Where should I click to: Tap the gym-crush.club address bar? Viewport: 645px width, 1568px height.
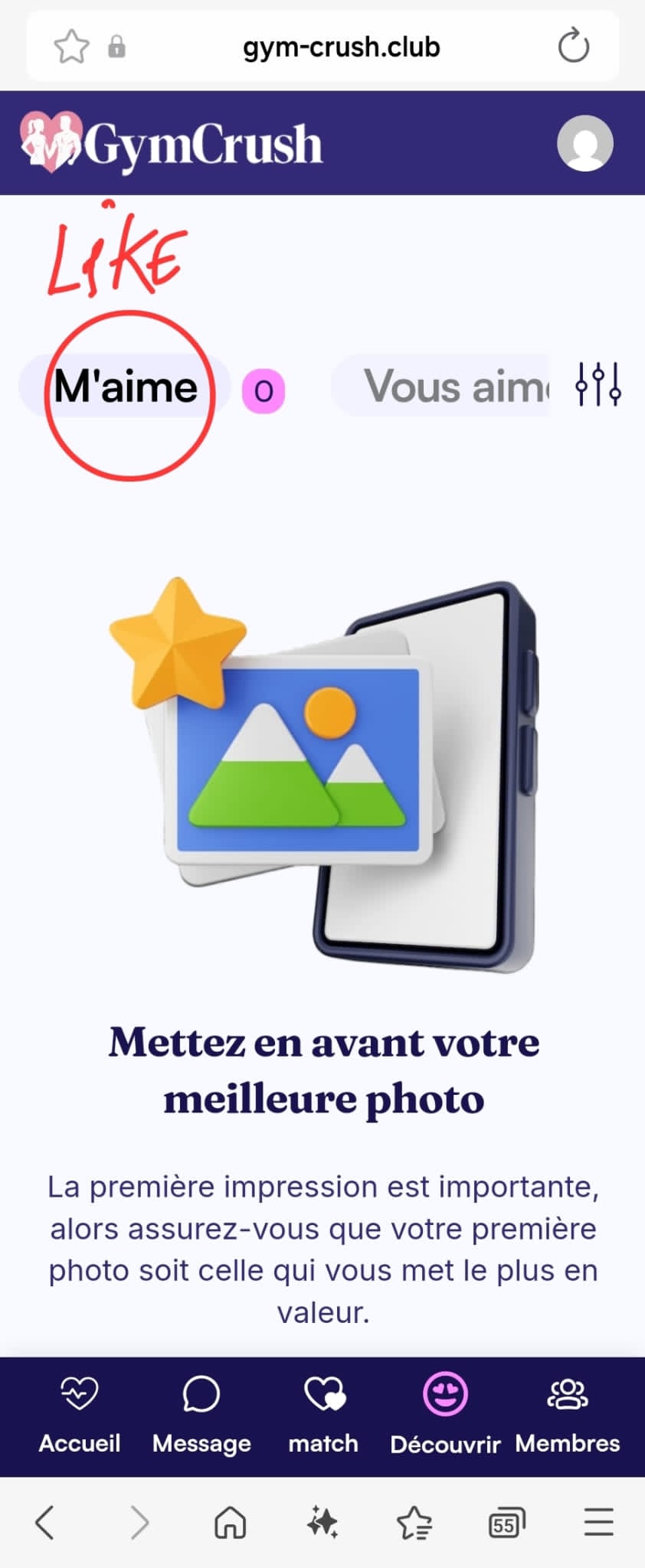coord(341,47)
